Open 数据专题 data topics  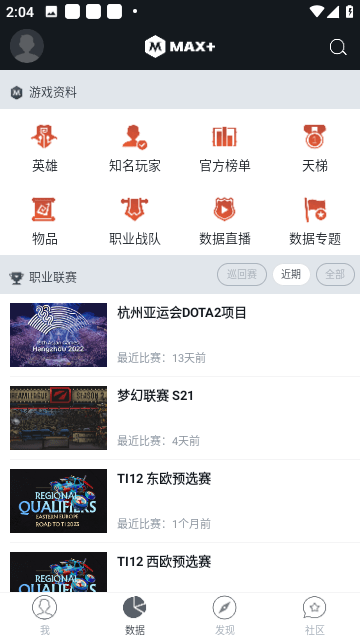click(315, 221)
